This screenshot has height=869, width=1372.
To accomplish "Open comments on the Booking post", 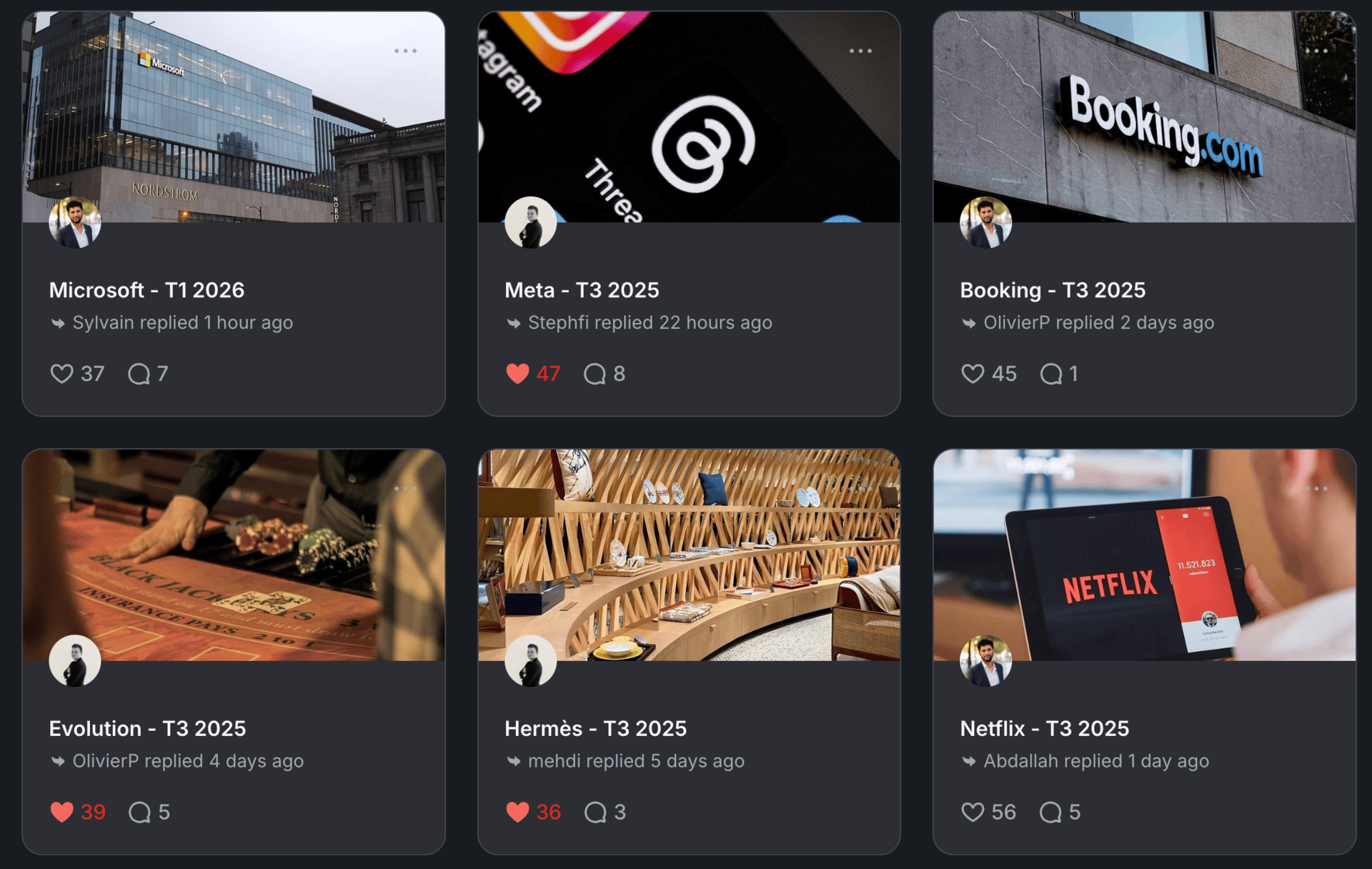I will tap(1050, 374).
